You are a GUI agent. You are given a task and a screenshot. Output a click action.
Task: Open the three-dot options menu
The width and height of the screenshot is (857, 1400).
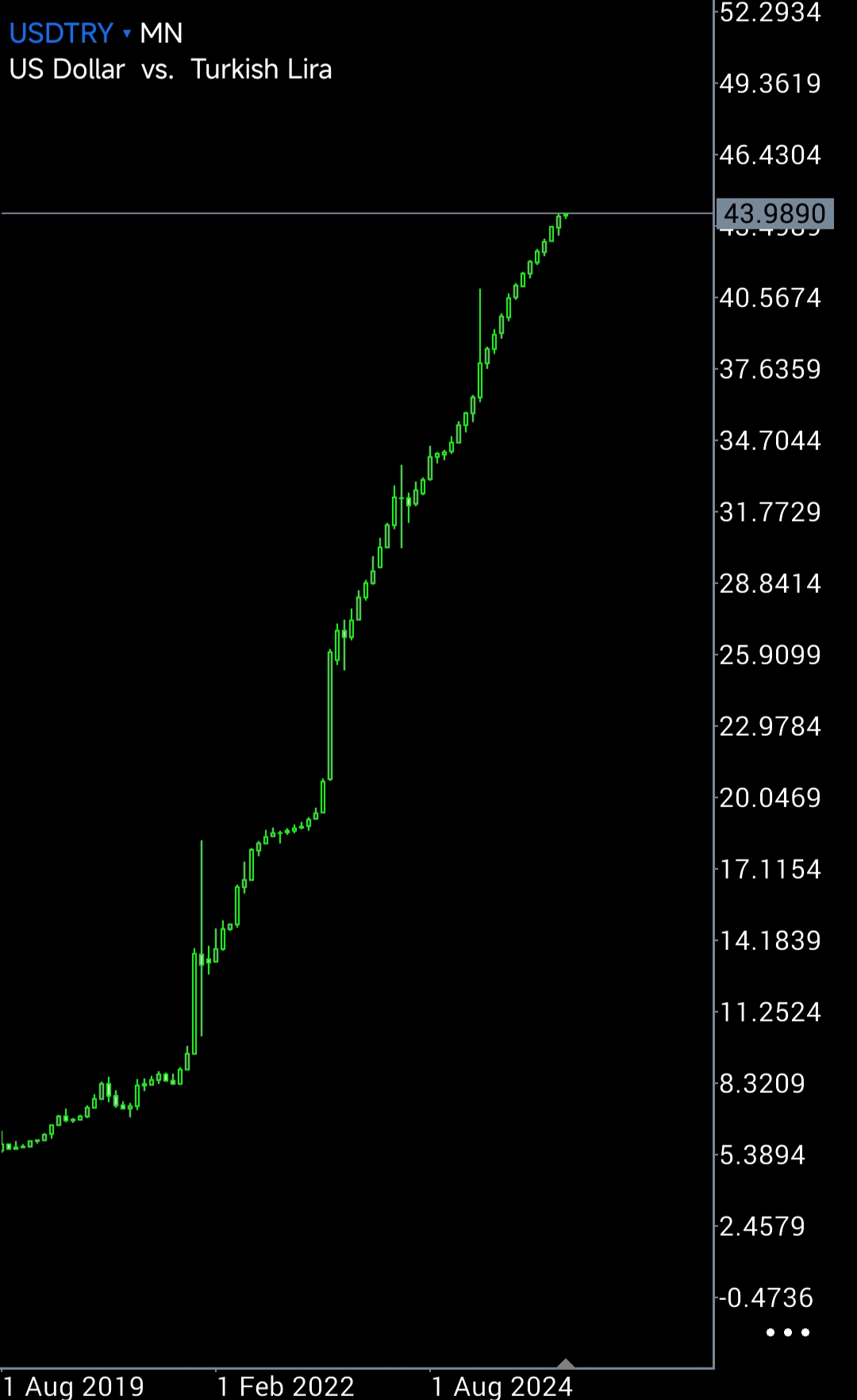point(787,1333)
